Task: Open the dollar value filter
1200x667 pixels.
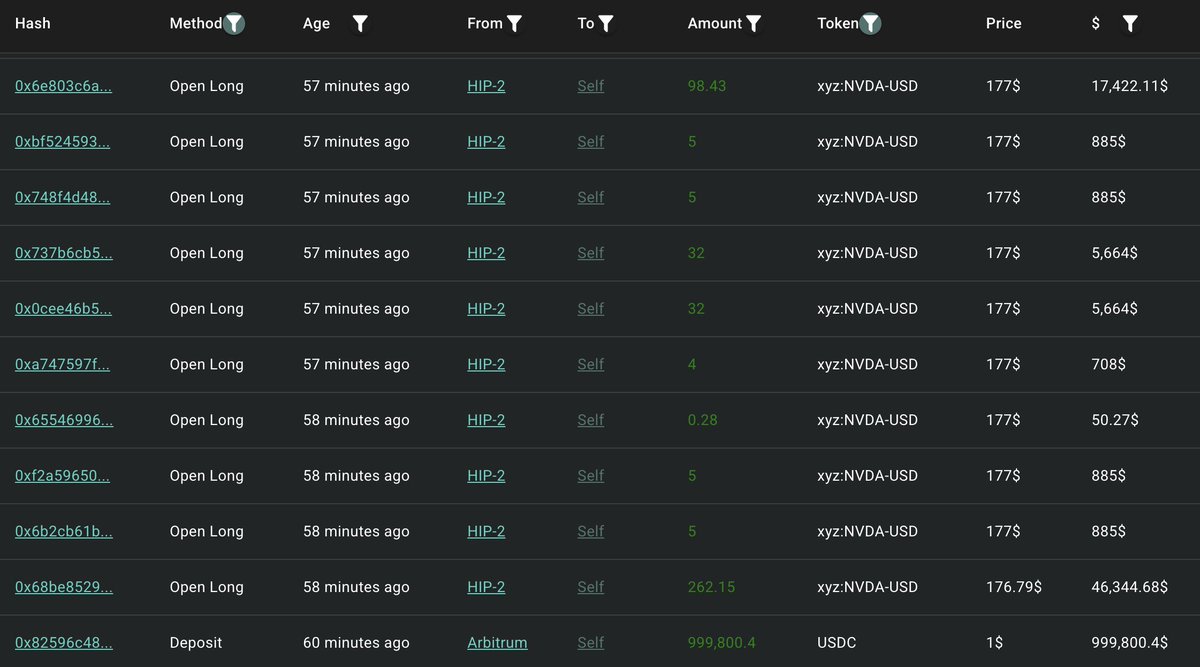Action: [x=1130, y=23]
